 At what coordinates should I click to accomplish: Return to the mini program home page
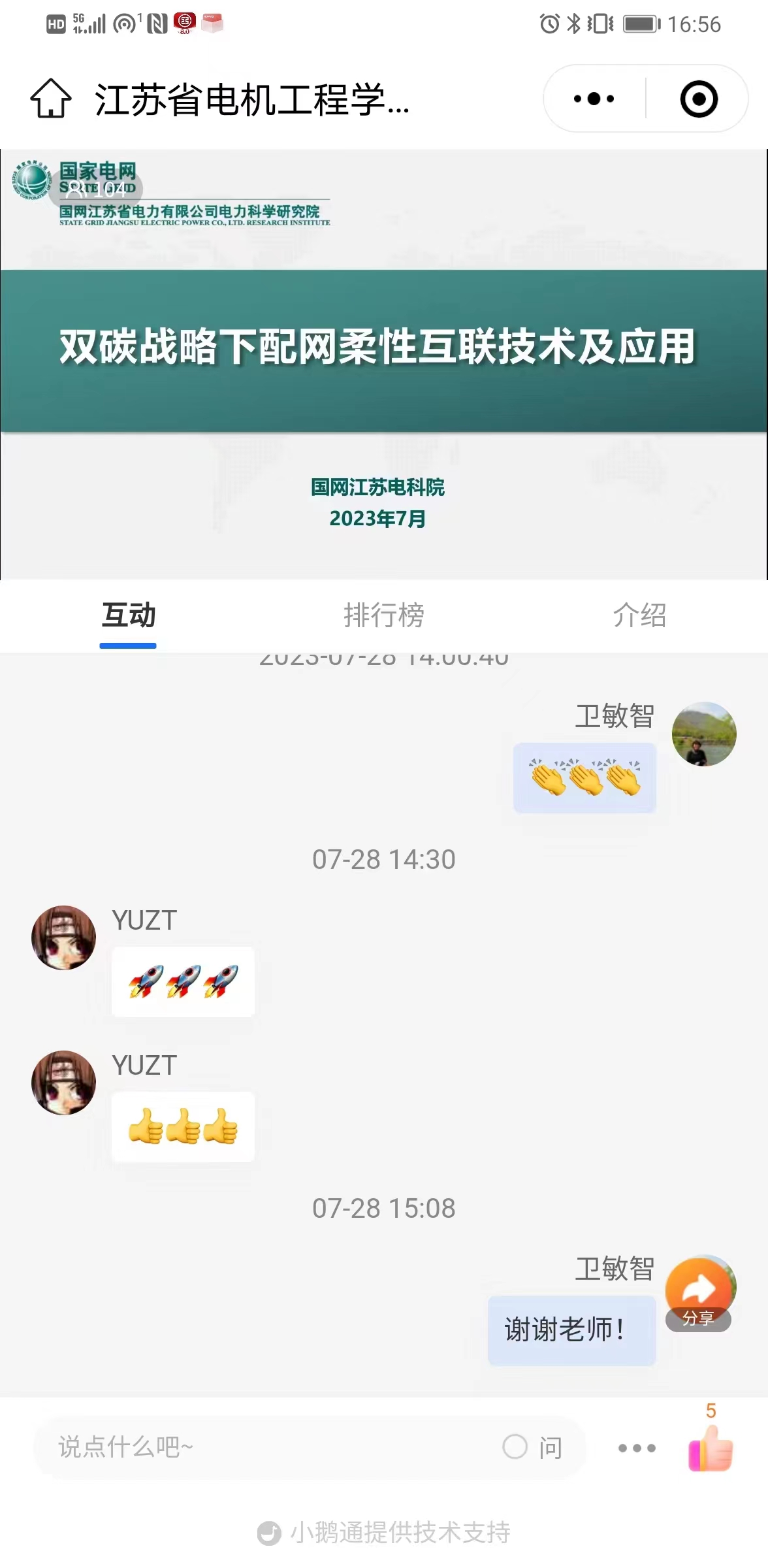click(51, 99)
